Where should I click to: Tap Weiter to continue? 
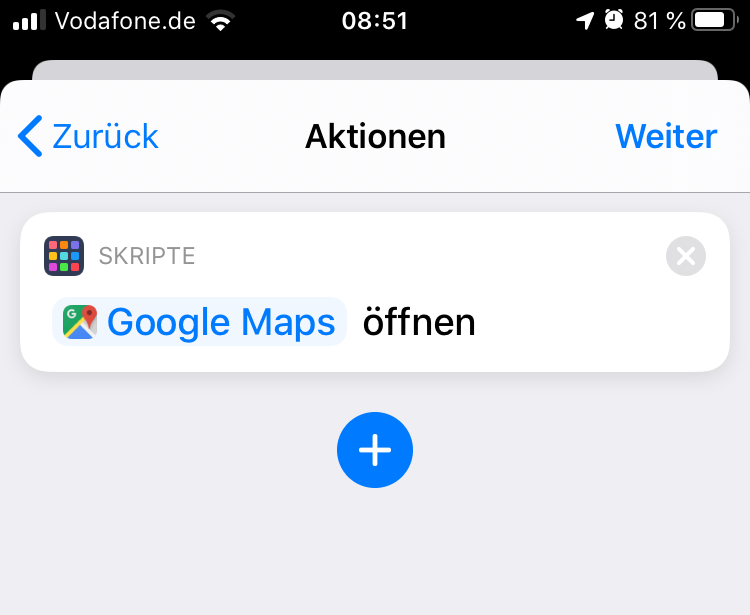point(666,136)
